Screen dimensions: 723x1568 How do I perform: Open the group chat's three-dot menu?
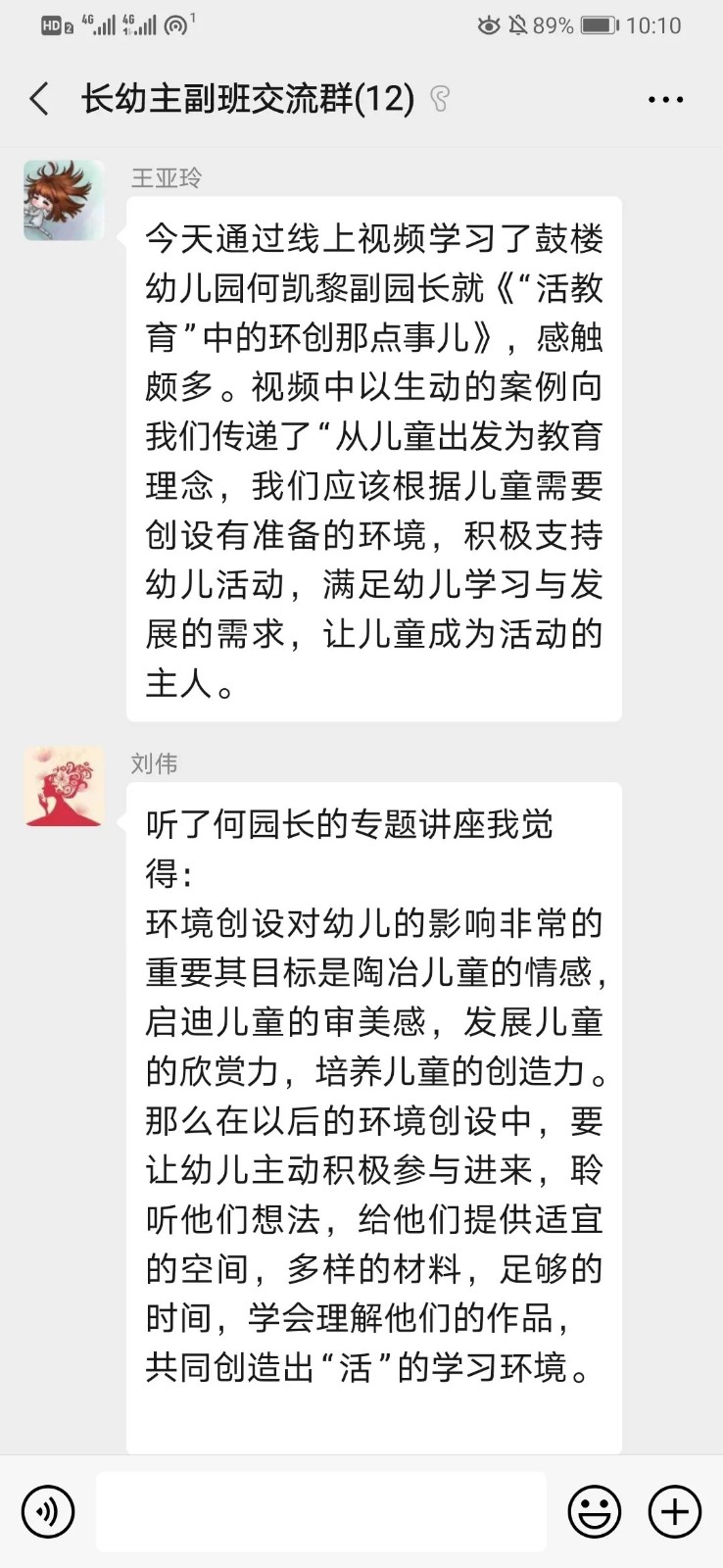(x=665, y=99)
